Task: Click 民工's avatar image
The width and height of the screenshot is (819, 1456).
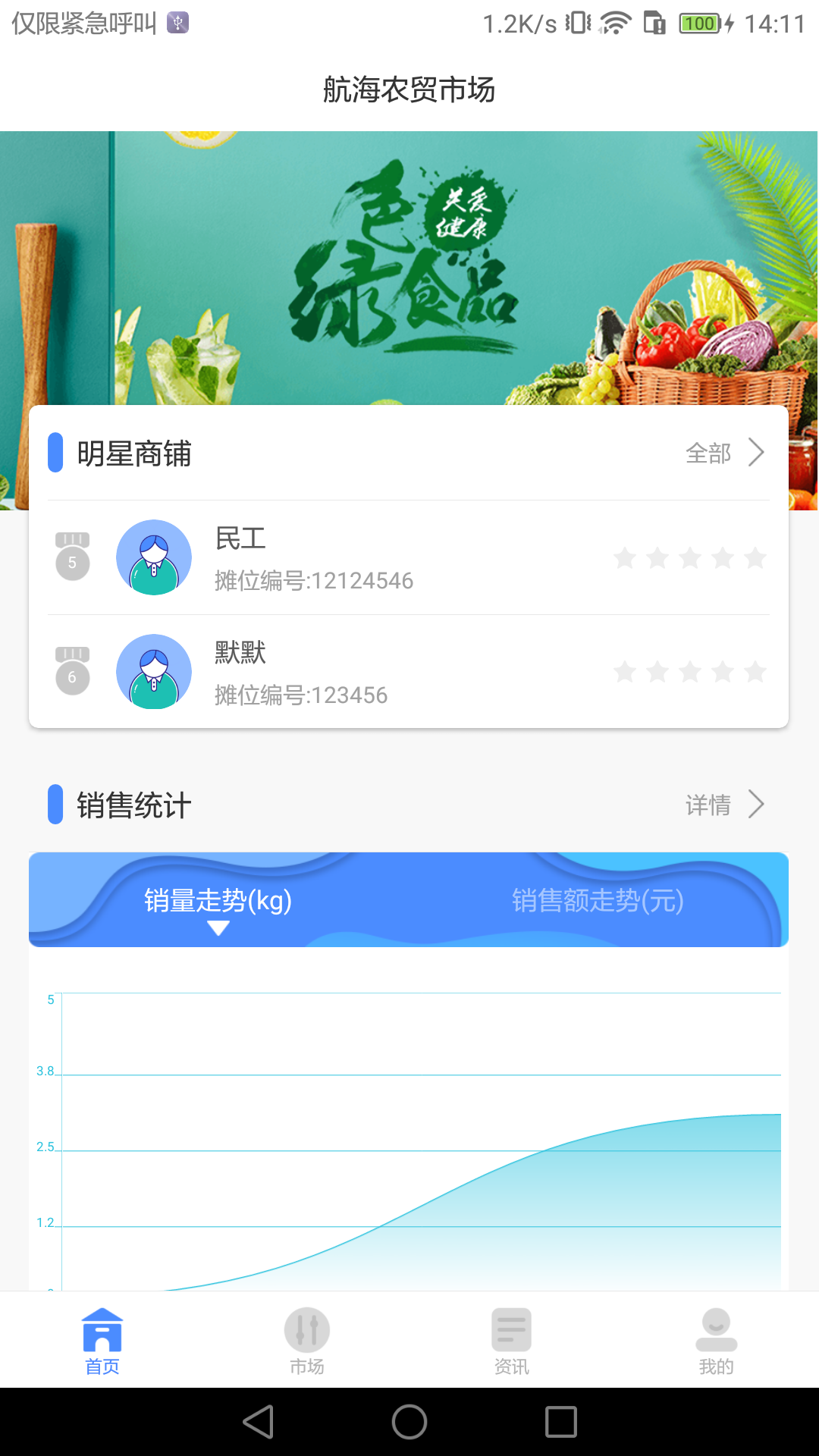Action: 153,557
